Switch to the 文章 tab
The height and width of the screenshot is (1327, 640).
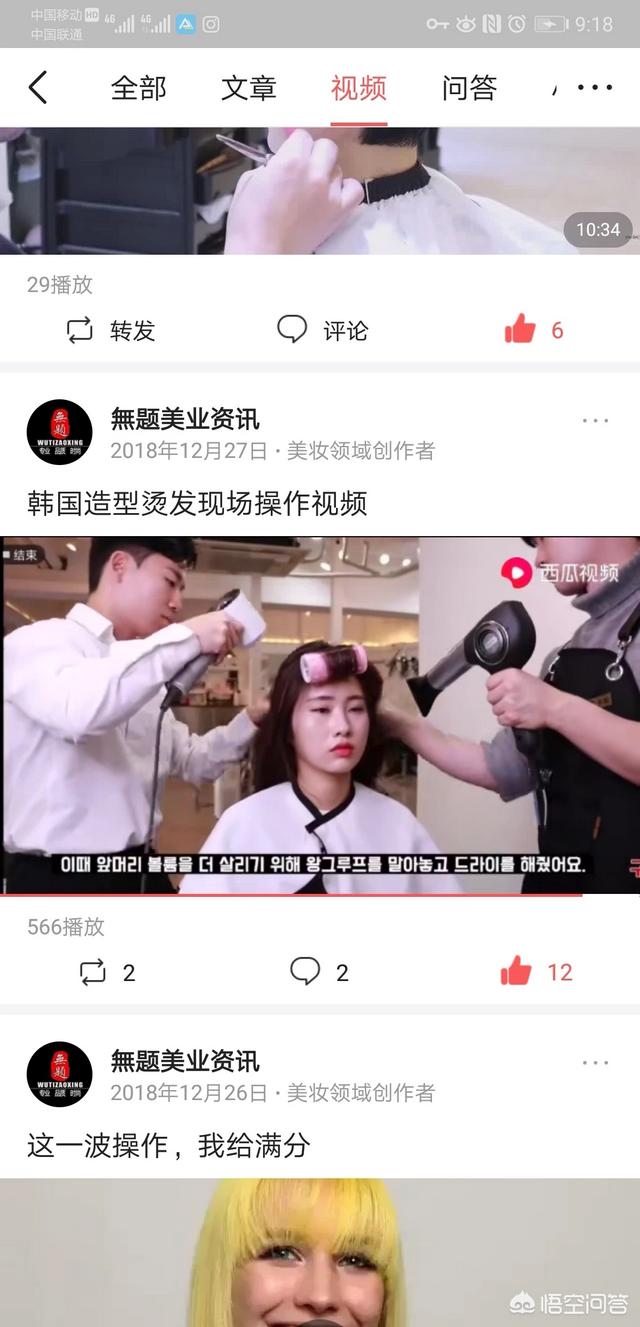coord(248,88)
